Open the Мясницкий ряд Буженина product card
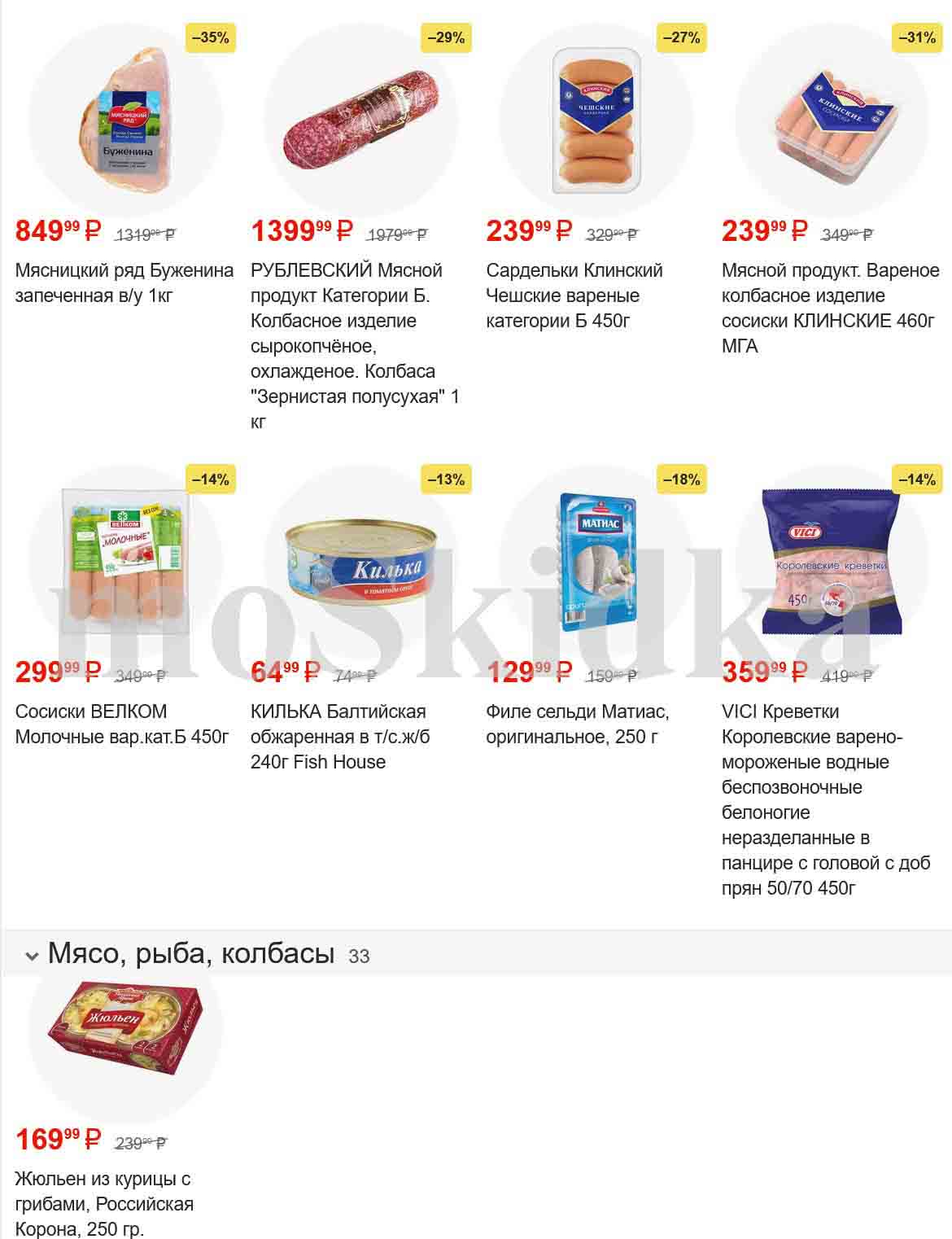 pyautogui.click(x=124, y=282)
